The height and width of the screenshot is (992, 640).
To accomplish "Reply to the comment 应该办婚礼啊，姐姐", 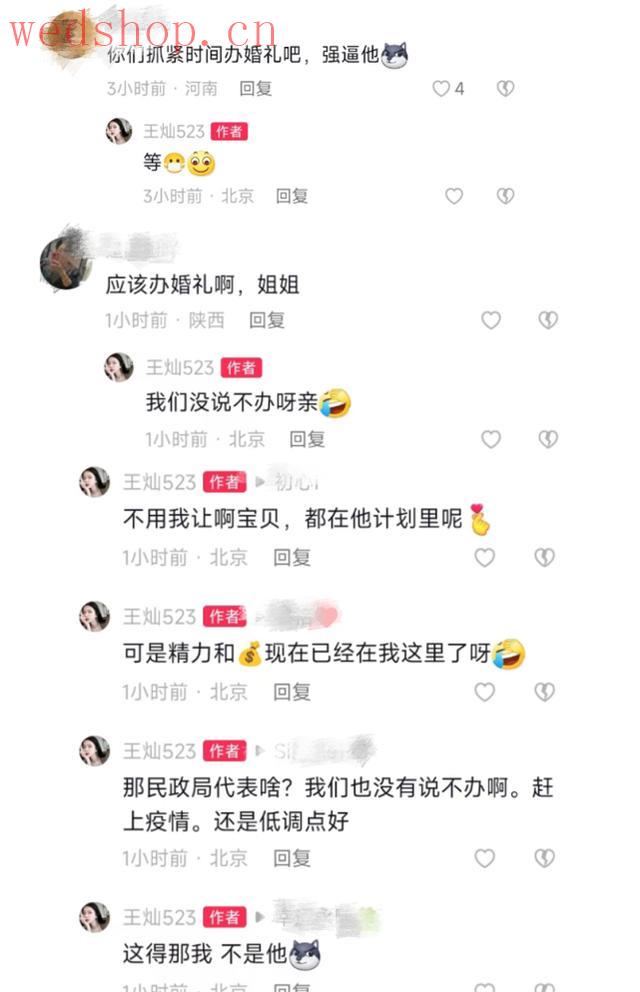I will pyautogui.click(x=266, y=320).
